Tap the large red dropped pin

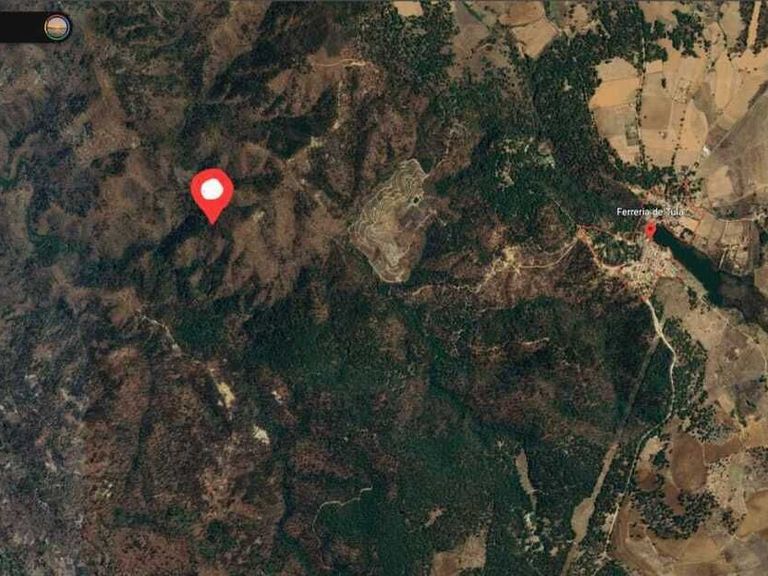coord(212,191)
